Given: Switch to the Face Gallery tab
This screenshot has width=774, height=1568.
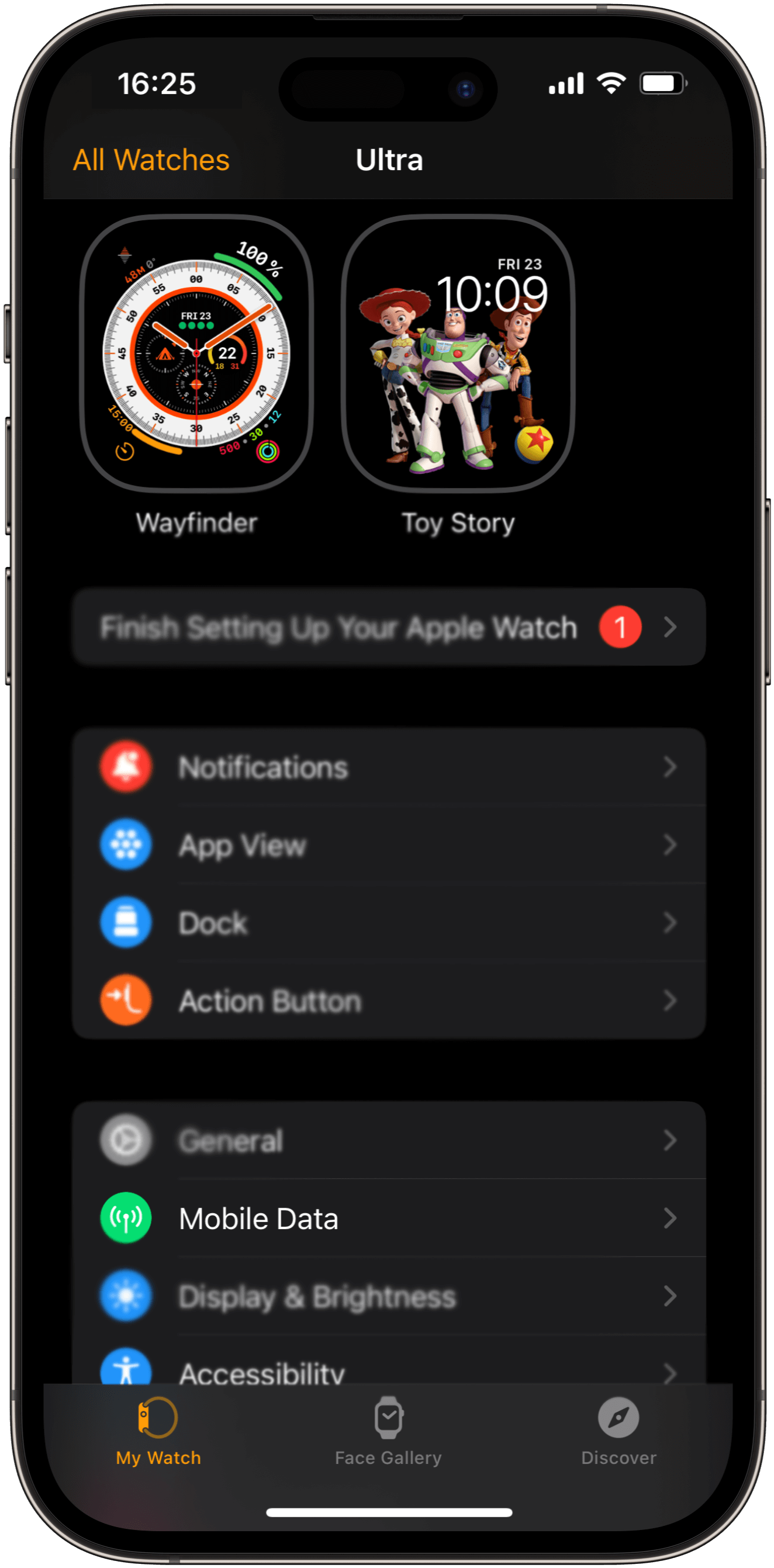Looking at the screenshot, I should 388,1431.
